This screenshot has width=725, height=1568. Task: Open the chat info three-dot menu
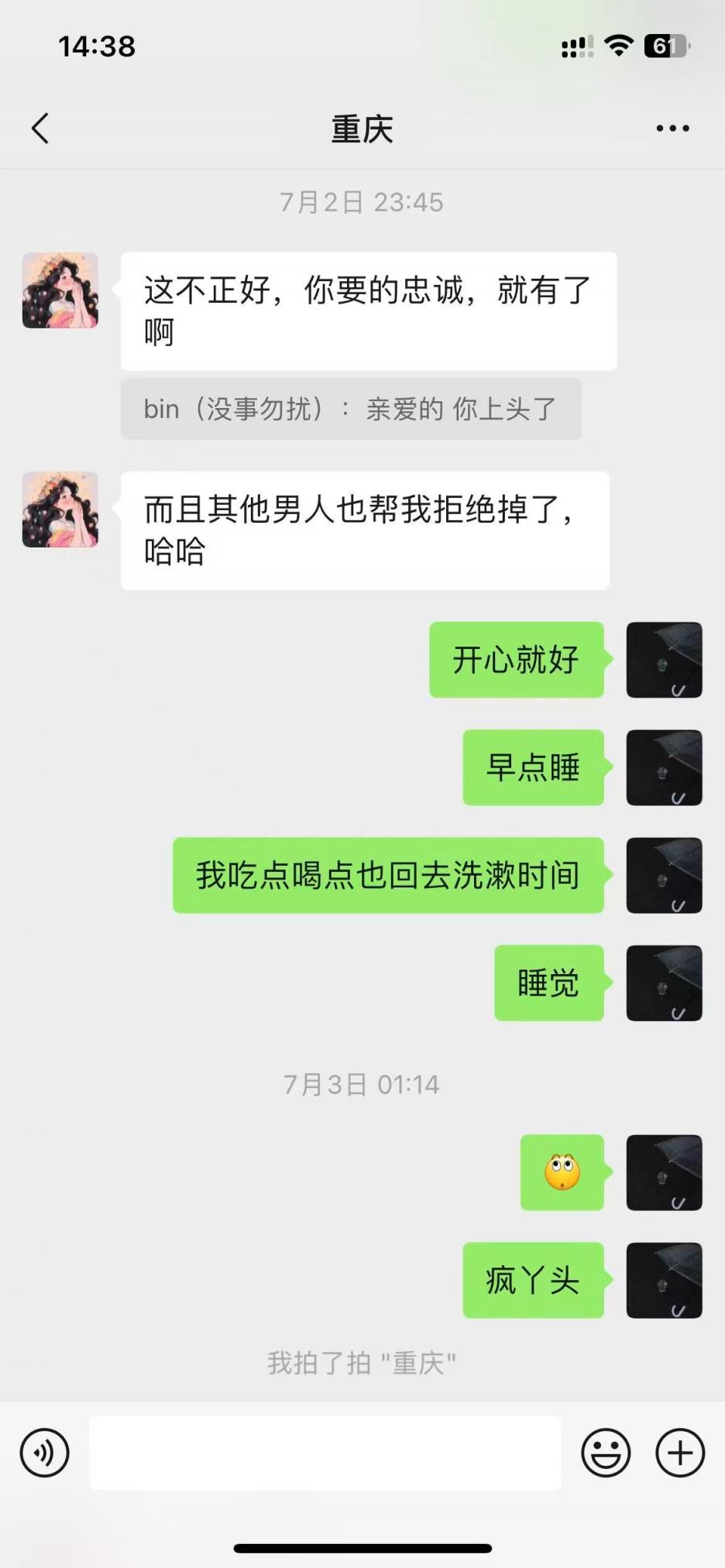(672, 129)
